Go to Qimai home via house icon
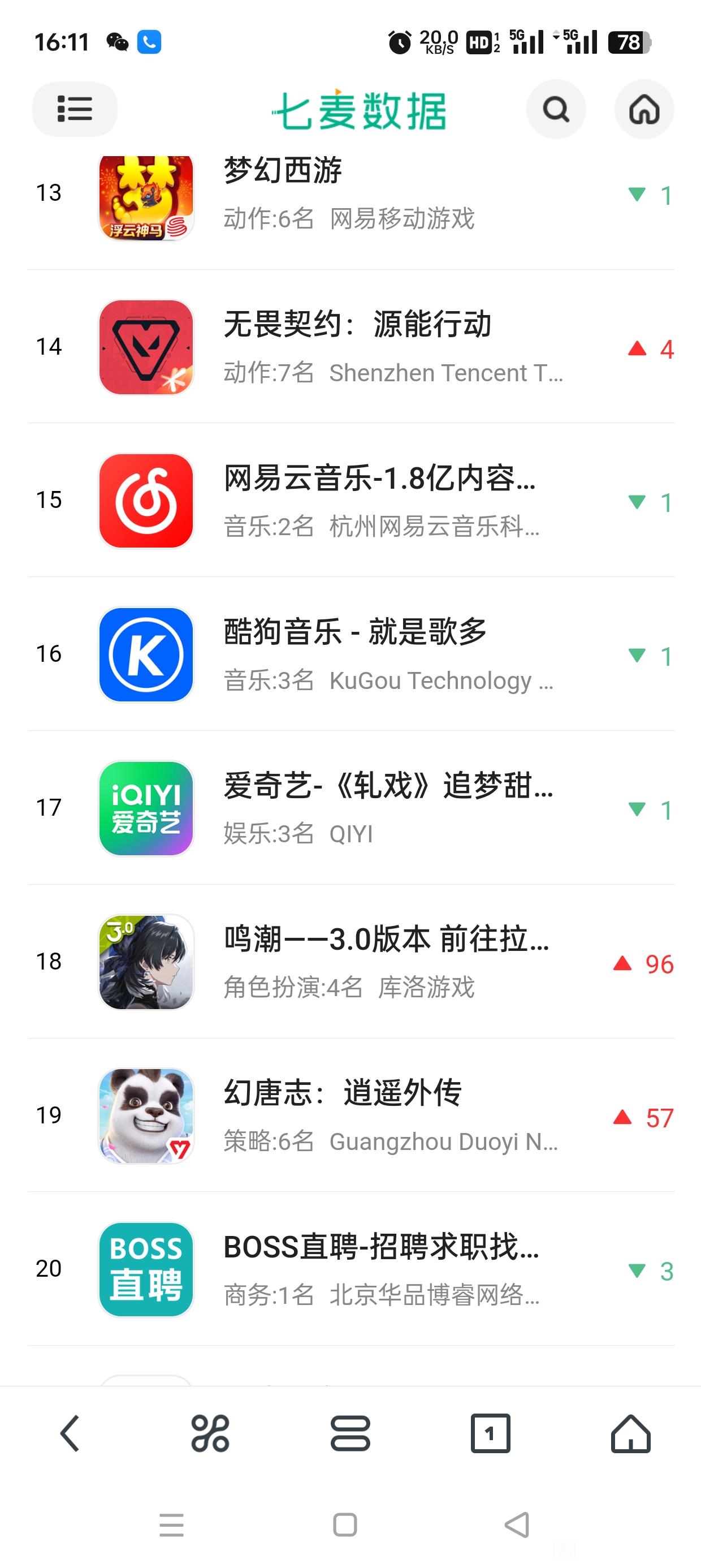The height and width of the screenshot is (1568, 701). 644,110
